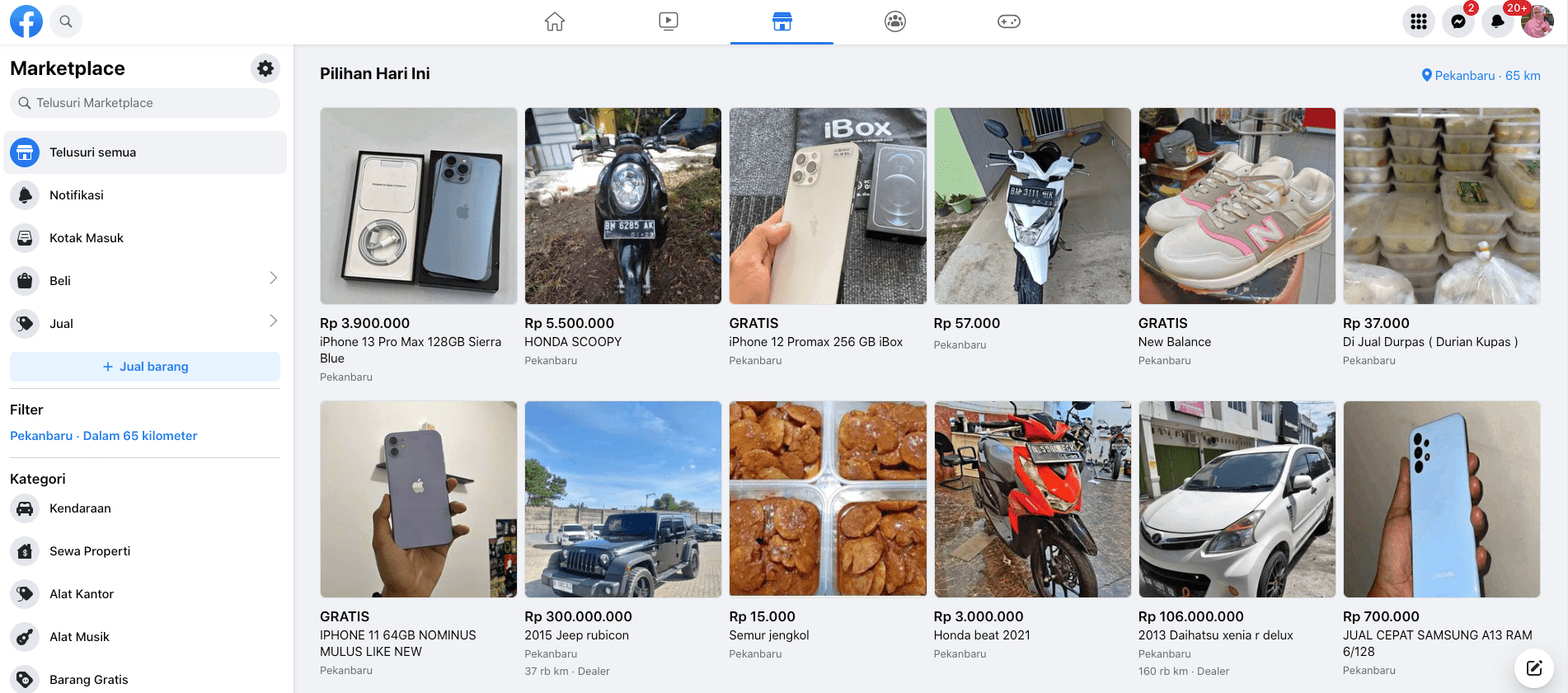Open the Groups tab

click(x=895, y=21)
